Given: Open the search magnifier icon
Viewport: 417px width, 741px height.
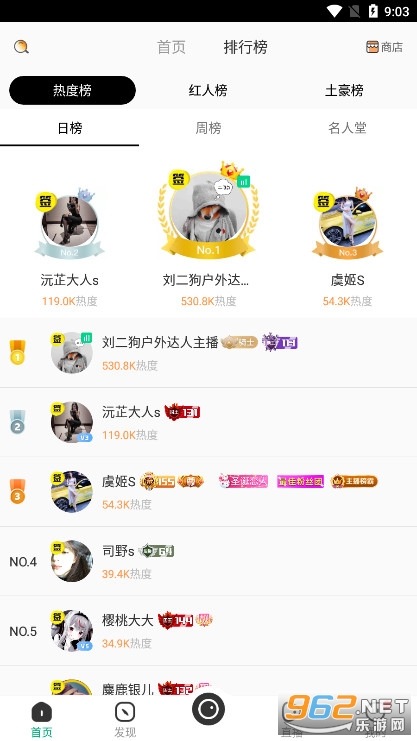Looking at the screenshot, I should 21,47.
